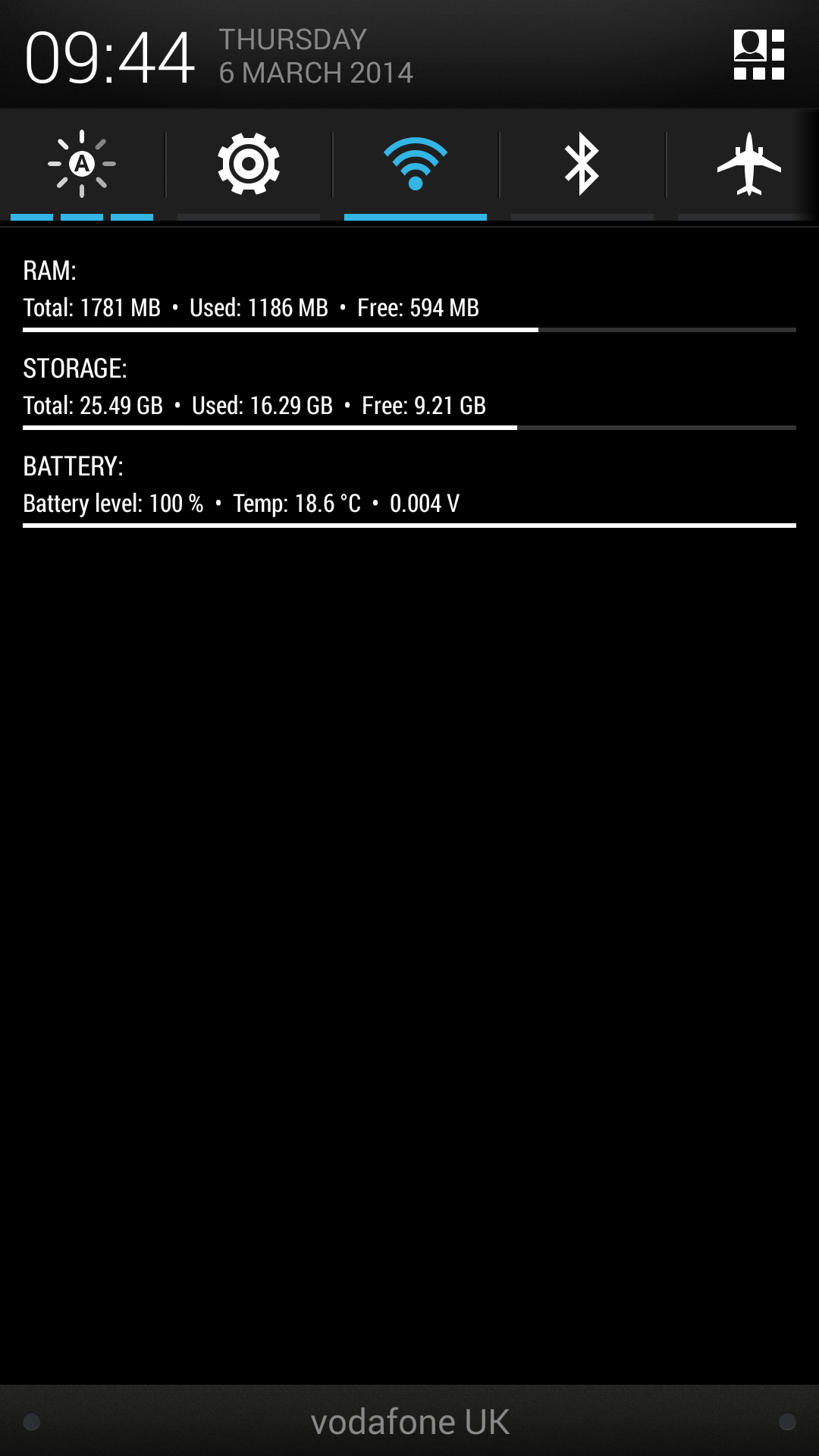This screenshot has width=819, height=1456.
Task: Enable Bluetooth
Action: click(x=582, y=164)
